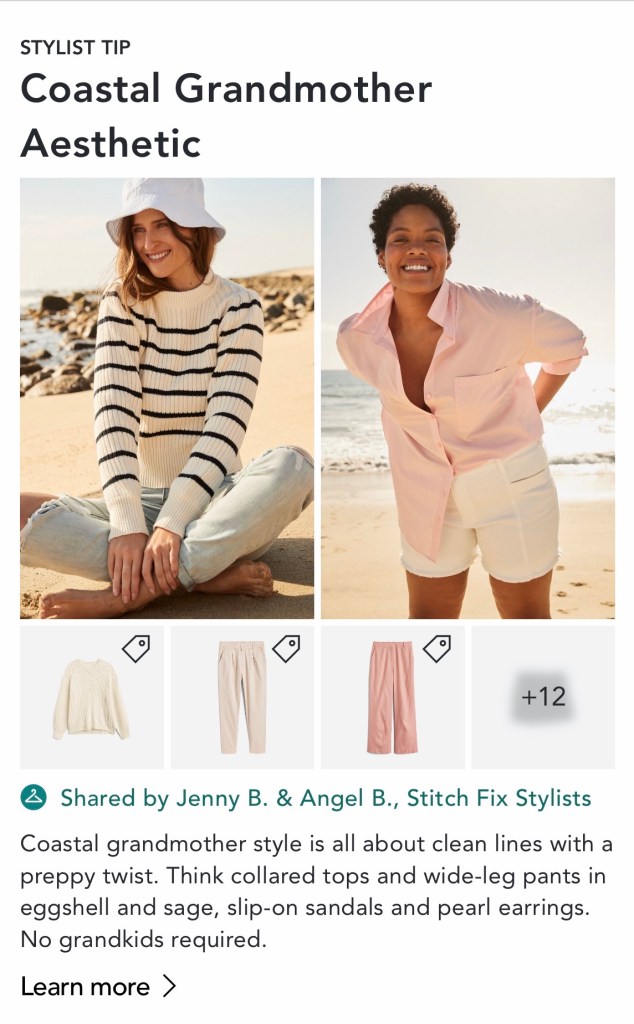Open the Learn more link
634x1024 pixels.
(x=98, y=987)
